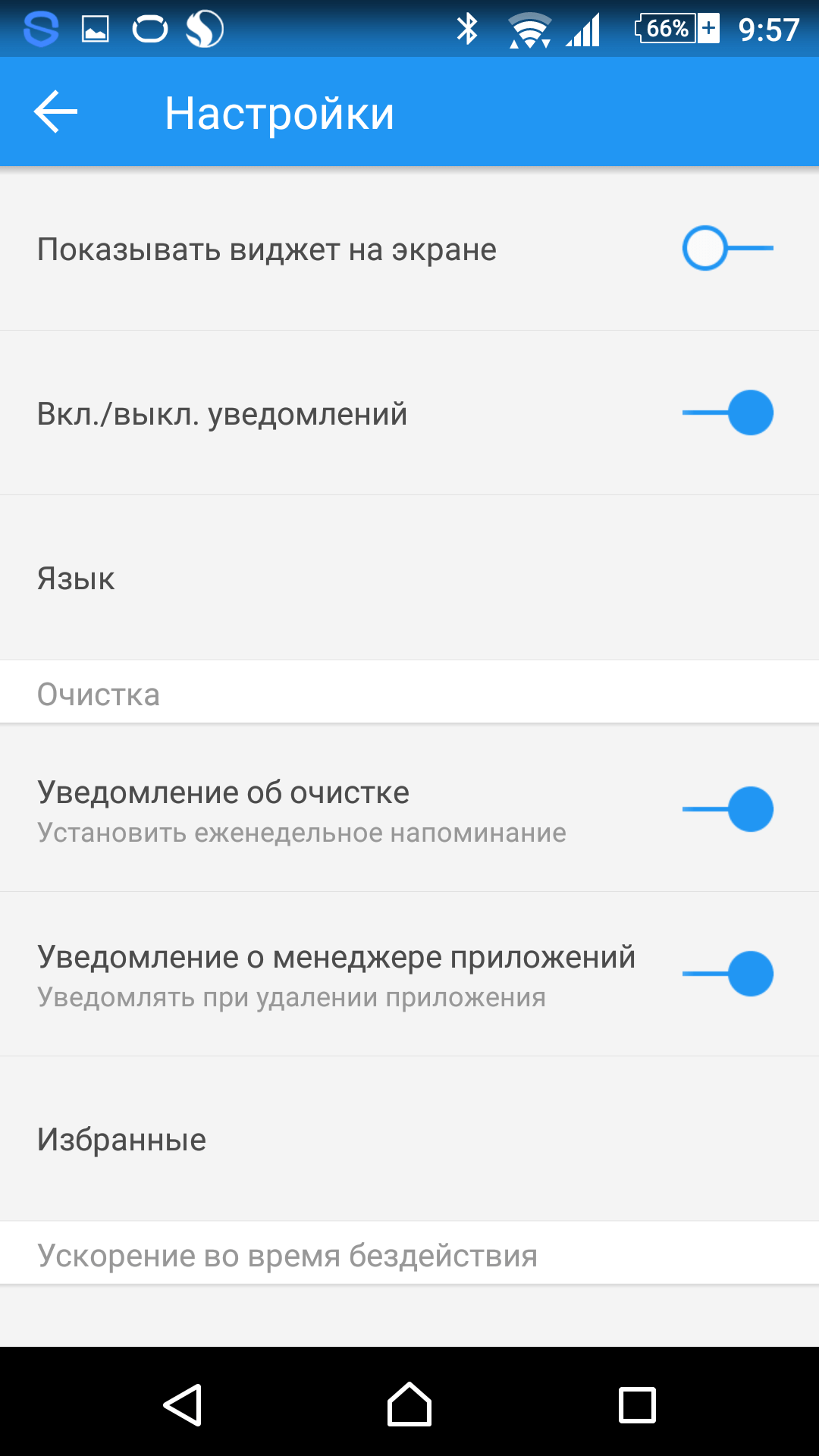
Task: Go back from Настройки screen
Action: point(55,112)
